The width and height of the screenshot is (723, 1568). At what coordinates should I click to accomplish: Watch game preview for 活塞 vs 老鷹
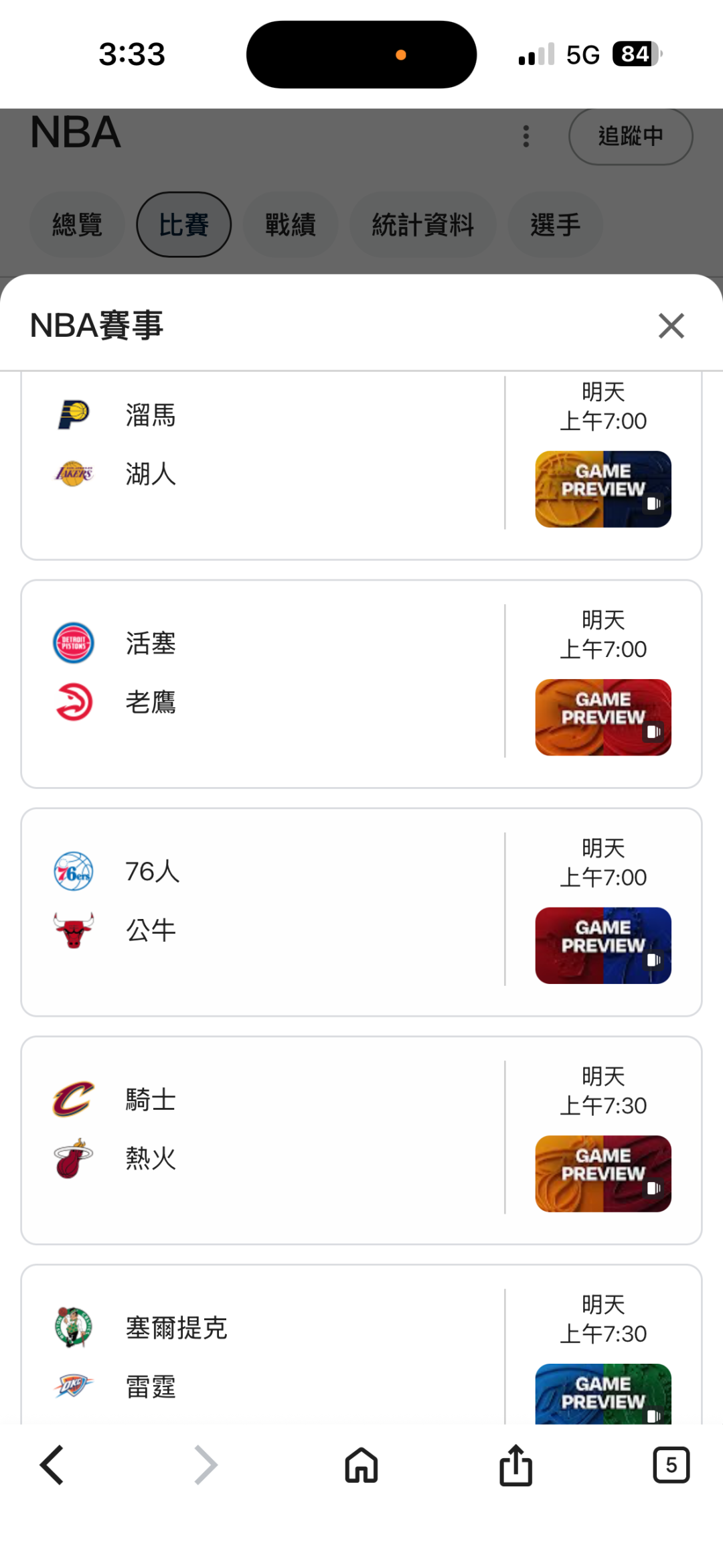pyautogui.click(x=602, y=717)
